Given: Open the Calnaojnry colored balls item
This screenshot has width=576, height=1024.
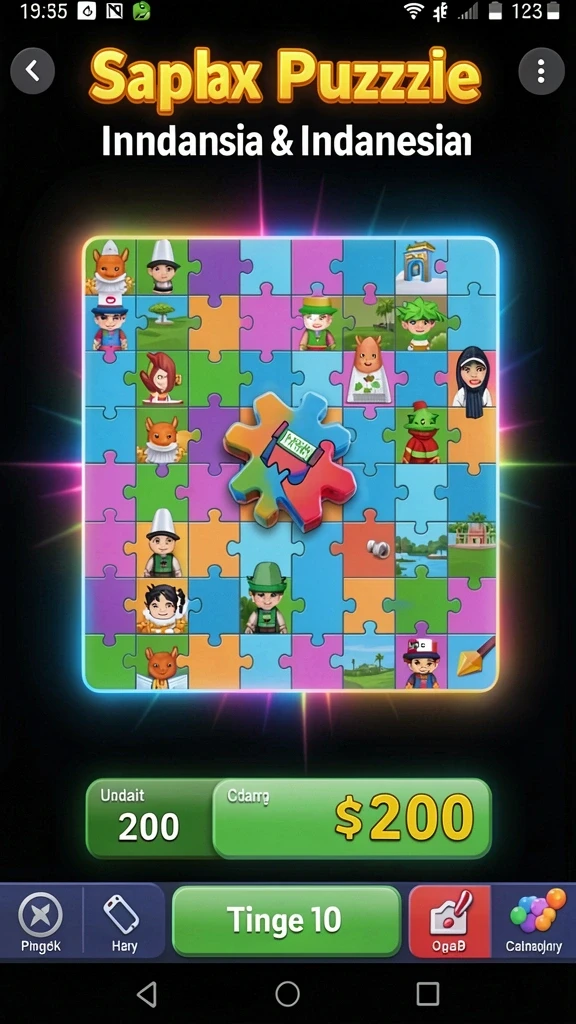Looking at the screenshot, I should point(534,922).
